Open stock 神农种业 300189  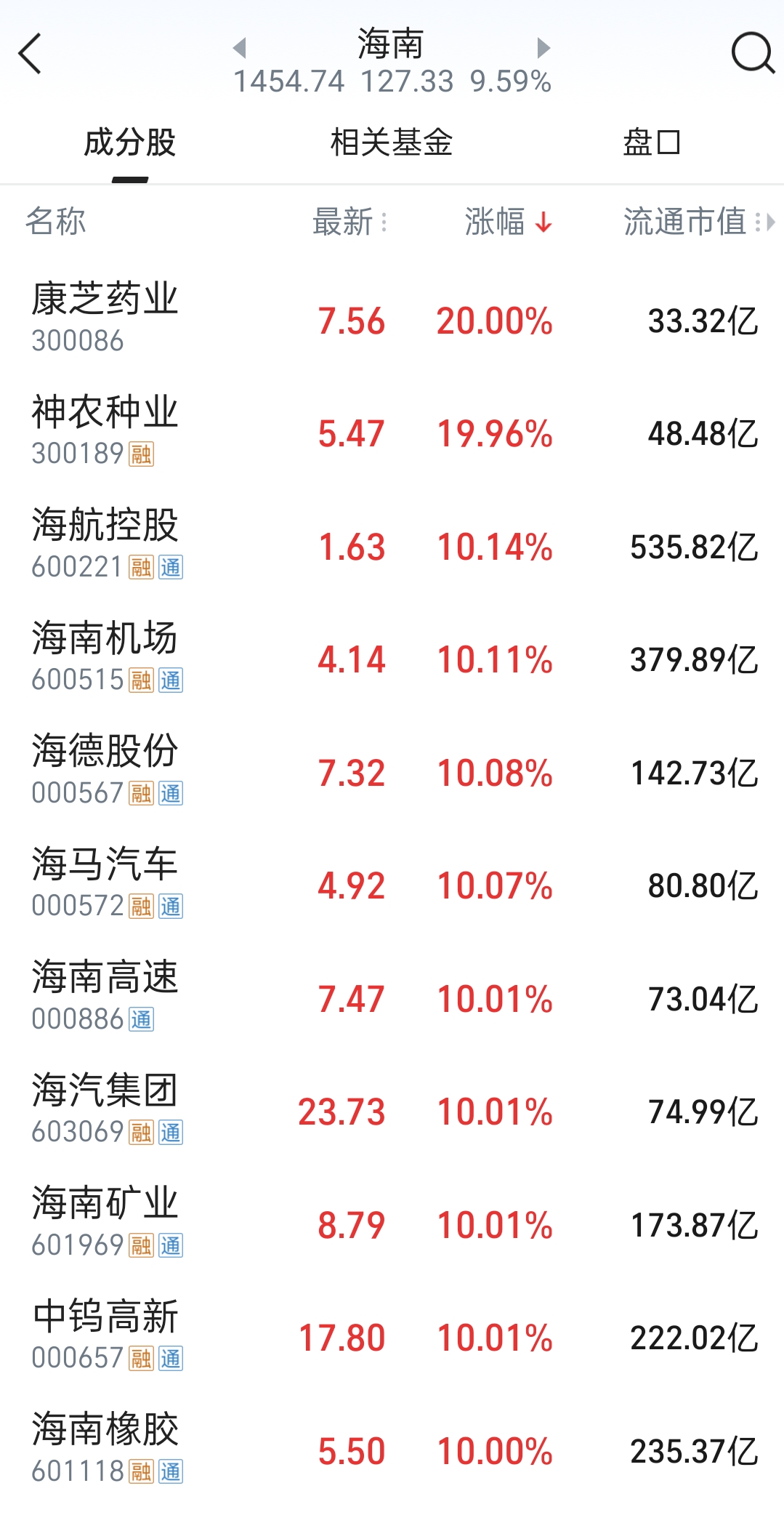(392, 433)
